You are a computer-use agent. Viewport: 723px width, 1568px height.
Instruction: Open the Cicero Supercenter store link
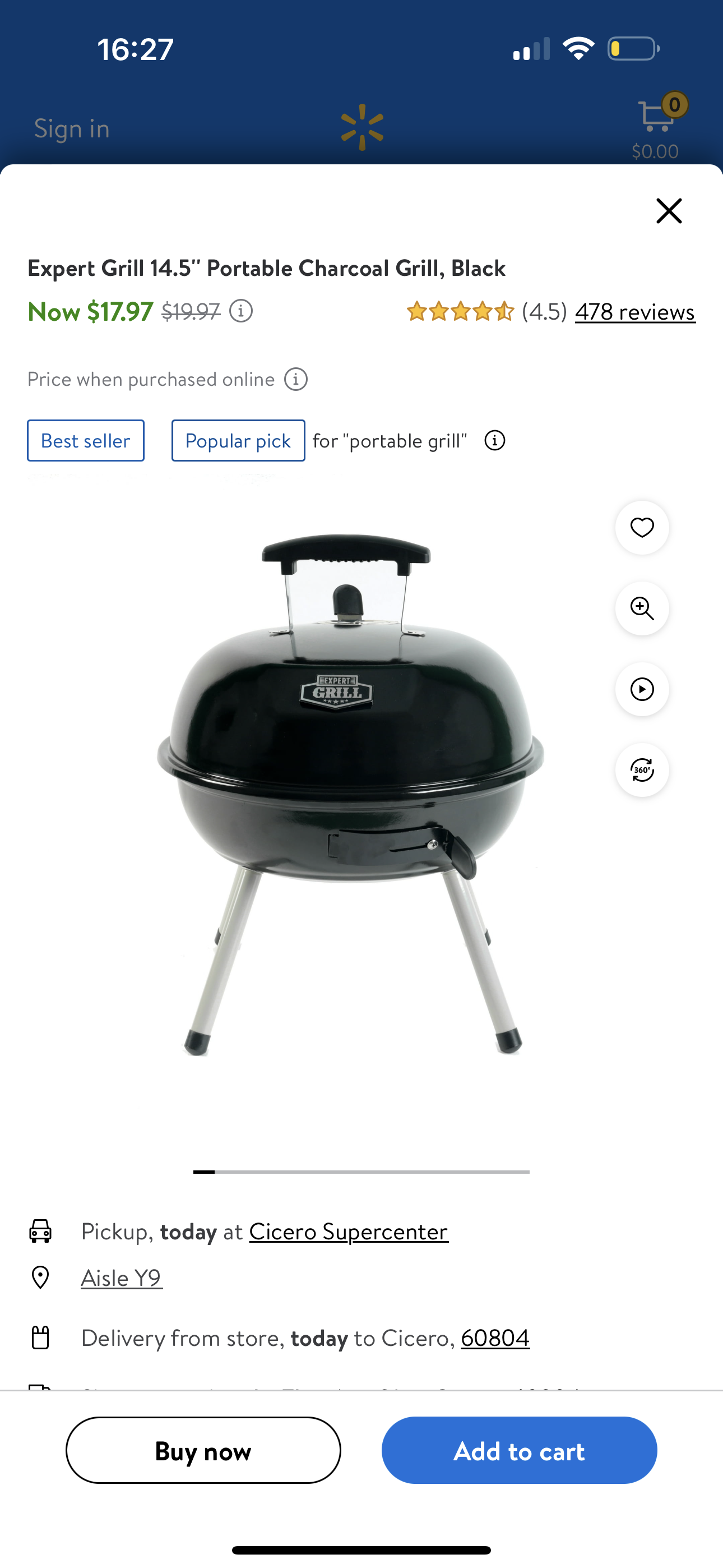tap(348, 1232)
